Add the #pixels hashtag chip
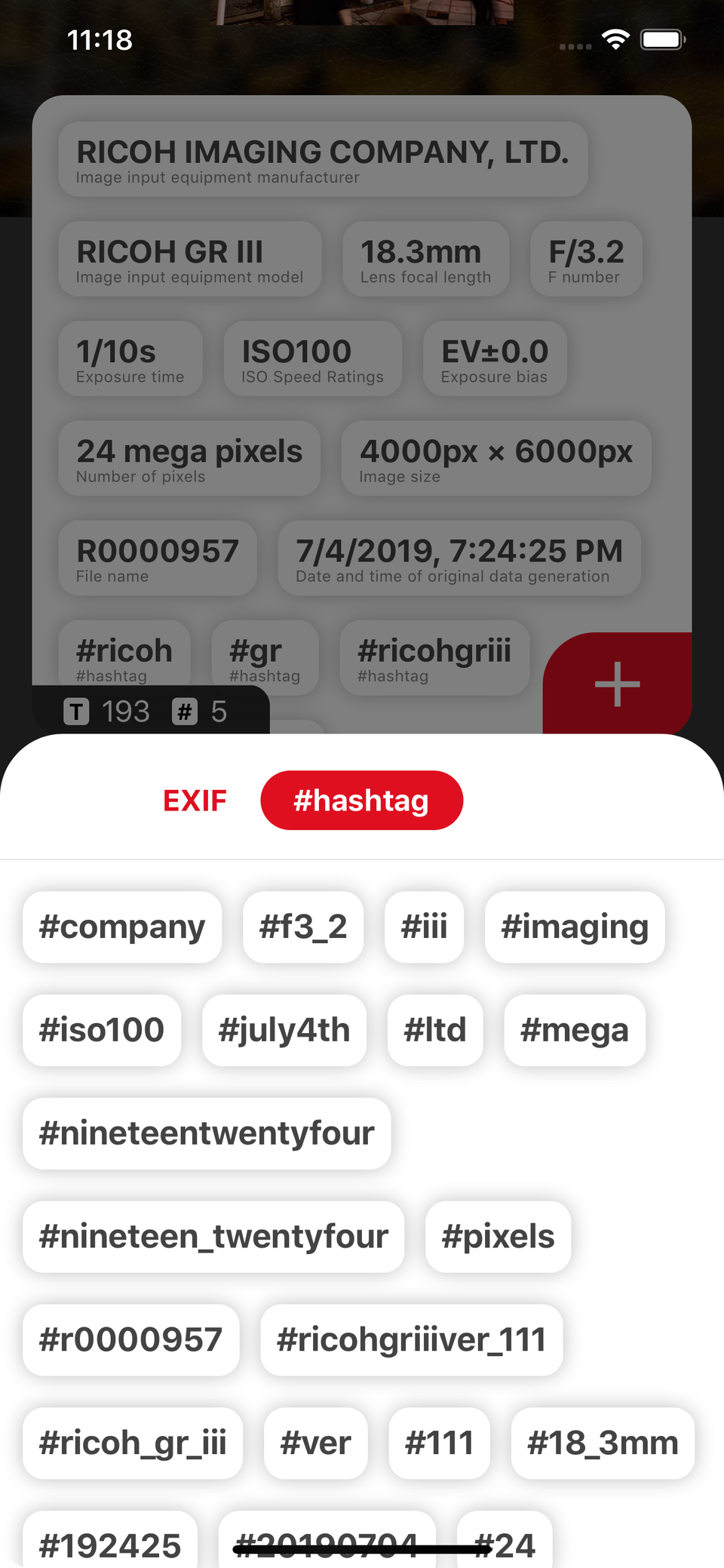 (498, 1237)
